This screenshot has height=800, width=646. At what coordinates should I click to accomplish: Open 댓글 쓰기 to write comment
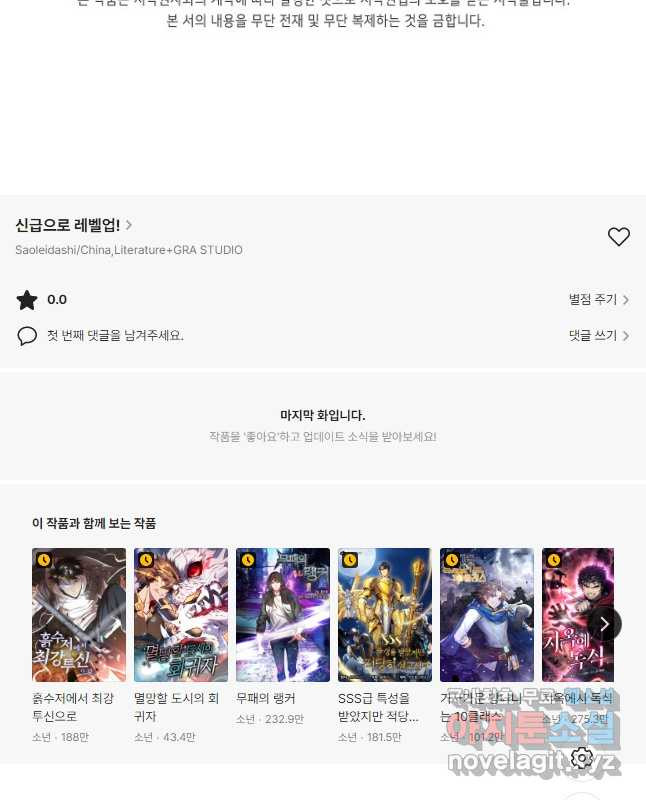click(x=598, y=336)
